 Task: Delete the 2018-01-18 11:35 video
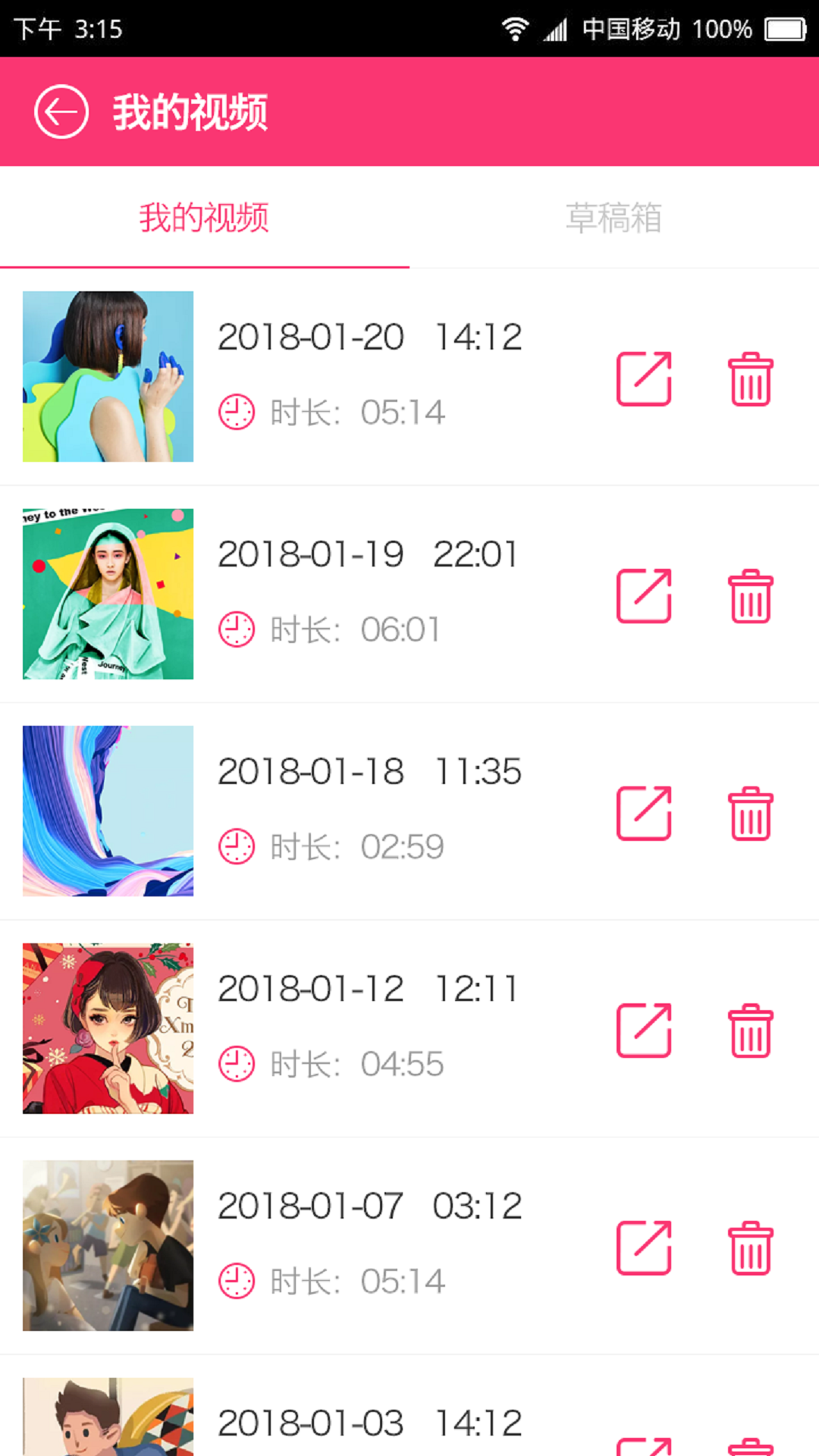click(751, 814)
